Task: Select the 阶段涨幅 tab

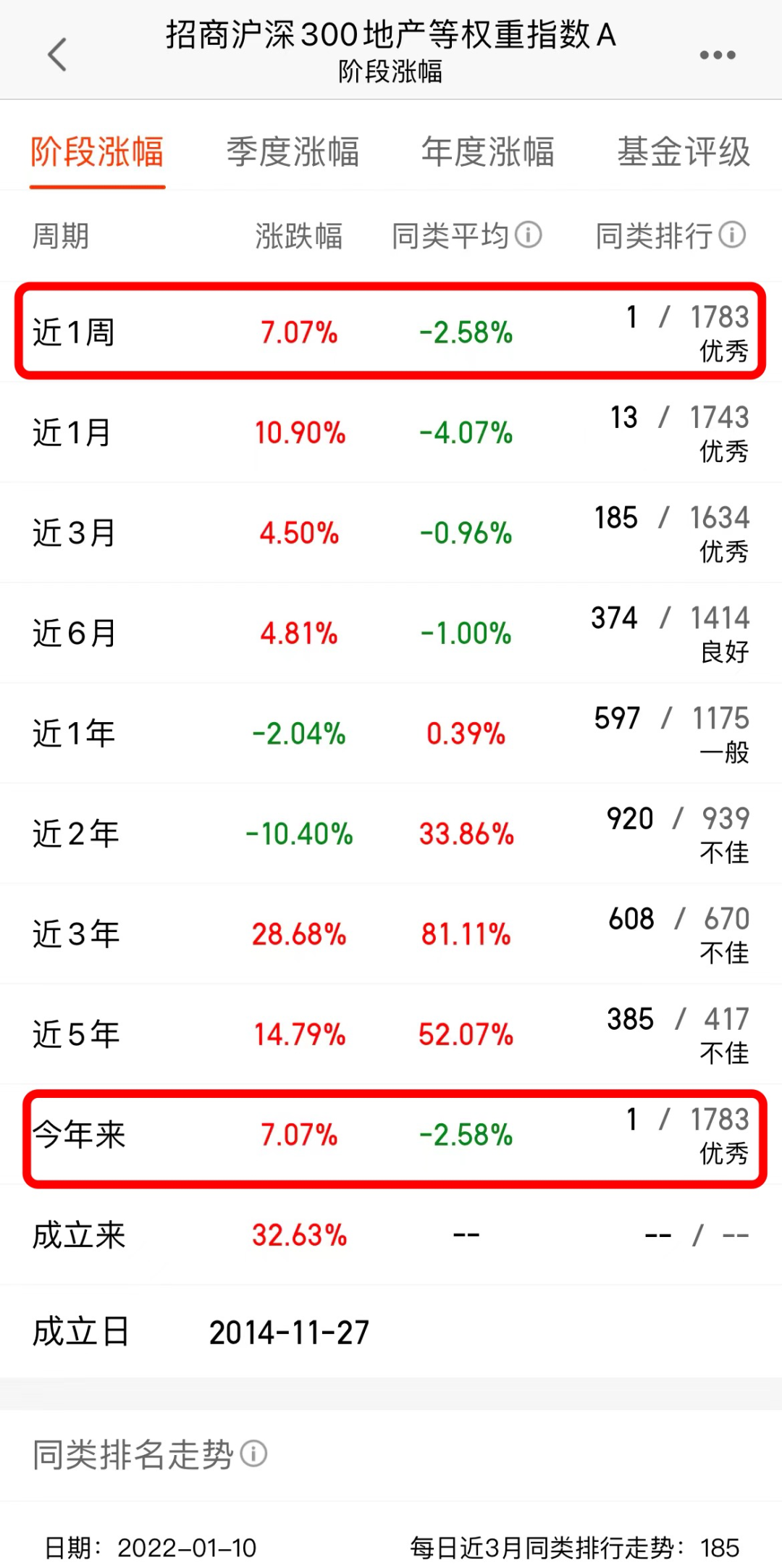Action: (x=97, y=152)
